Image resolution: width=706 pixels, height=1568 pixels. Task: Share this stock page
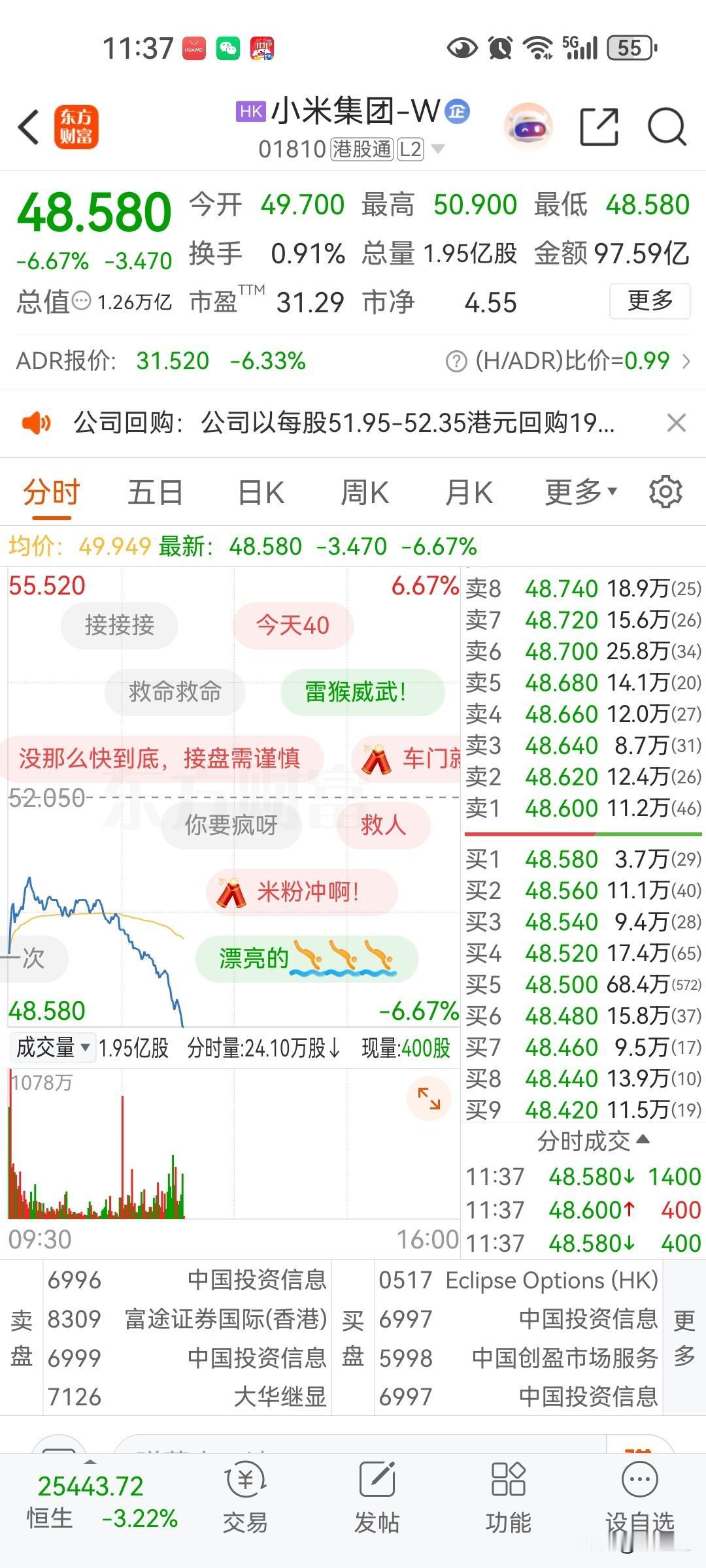pyautogui.click(x=599, y=127)
